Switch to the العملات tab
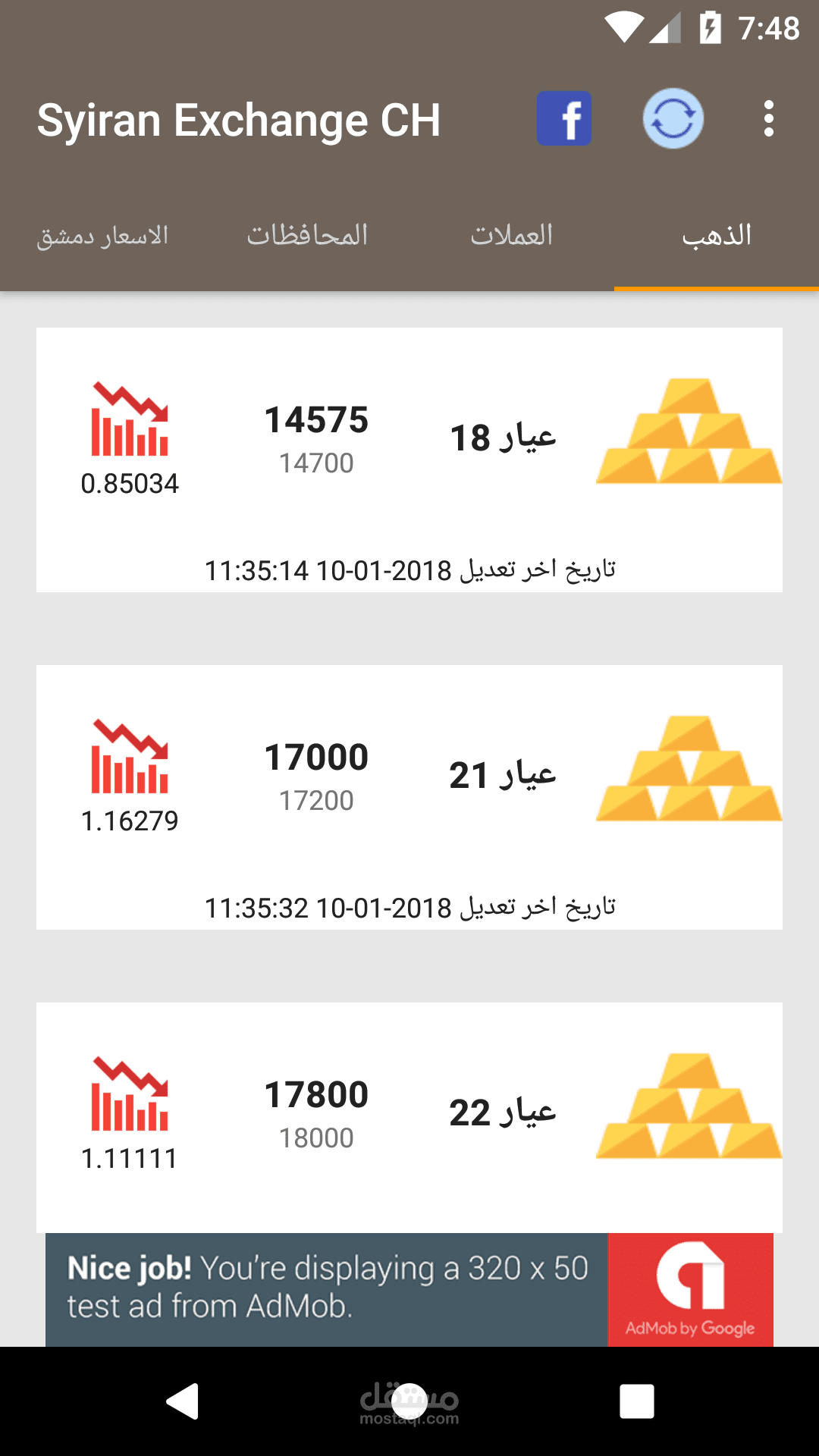Image resolution: width=819 pixels, height=1456 pixels. tap(512, 236)
